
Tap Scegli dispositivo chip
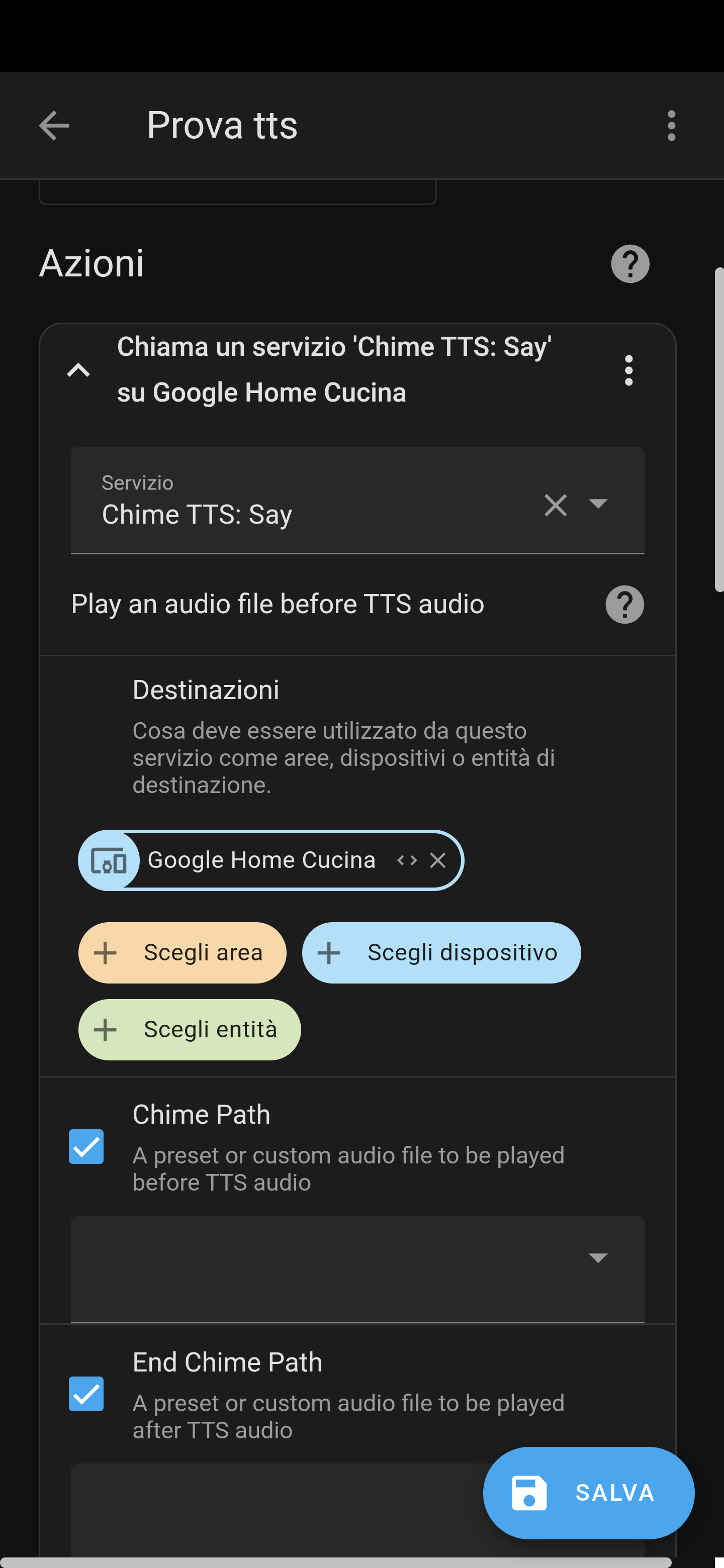(441, 952)
